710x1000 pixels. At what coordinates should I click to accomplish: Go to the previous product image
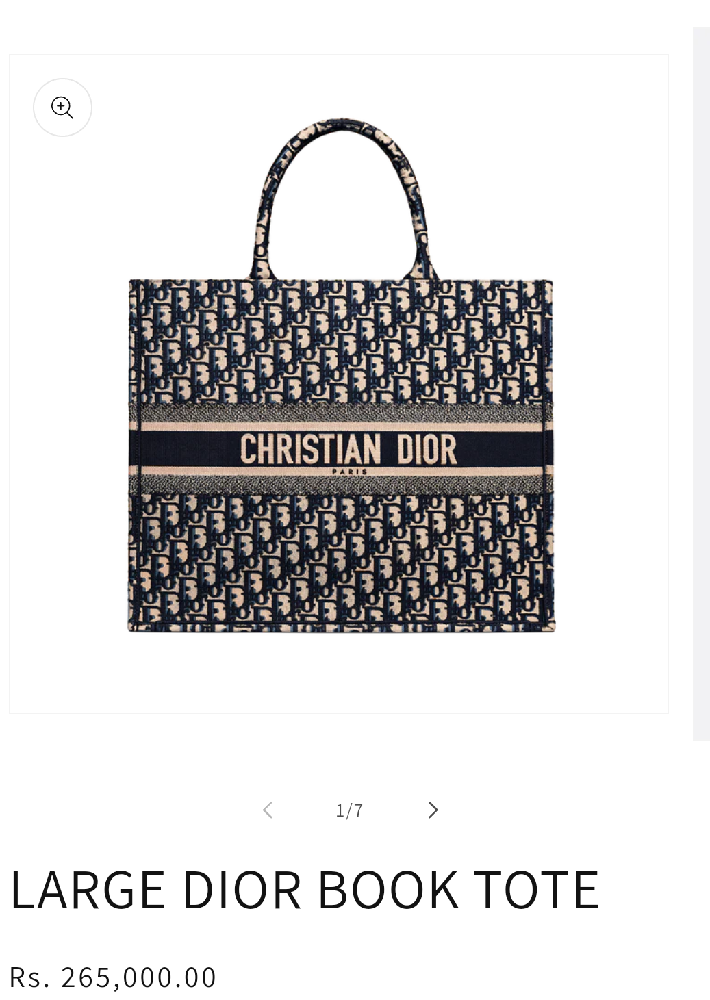(267, 810)
